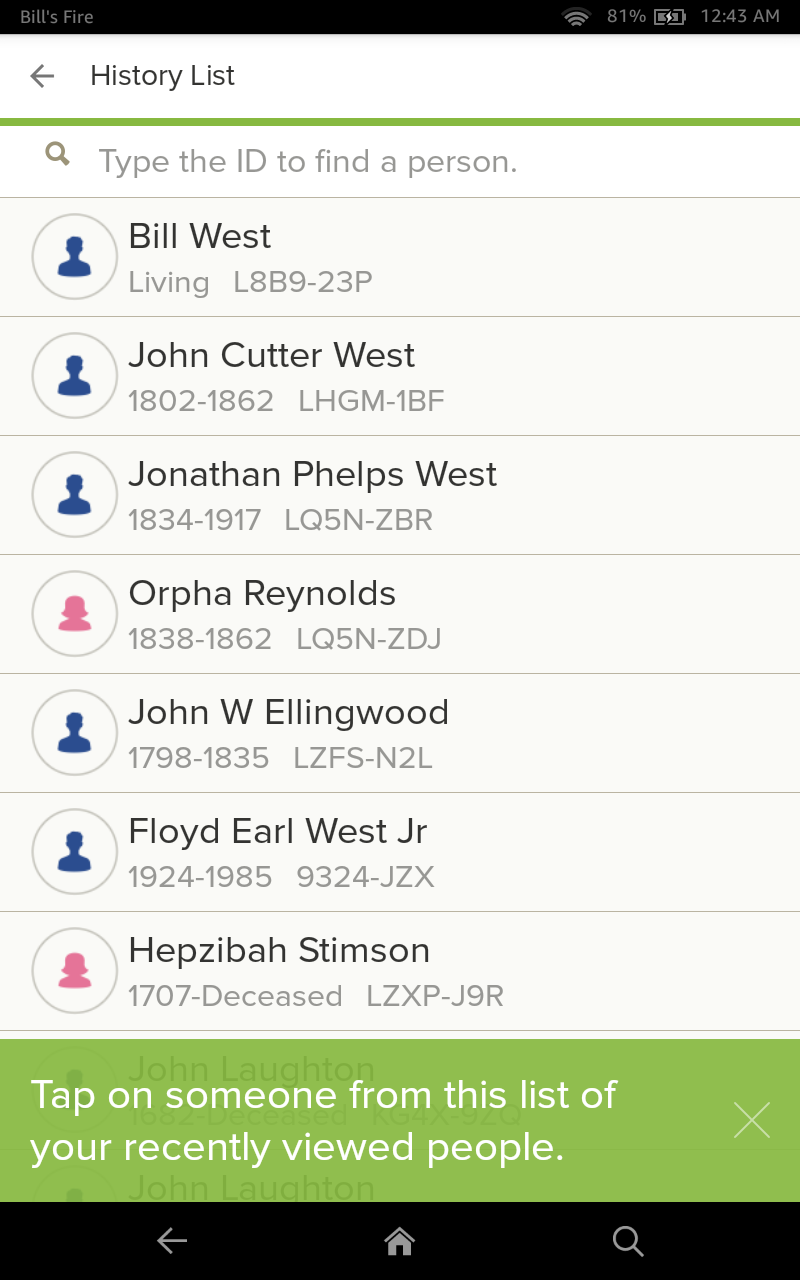Open Floyd Earl West Jr's record

400,851
